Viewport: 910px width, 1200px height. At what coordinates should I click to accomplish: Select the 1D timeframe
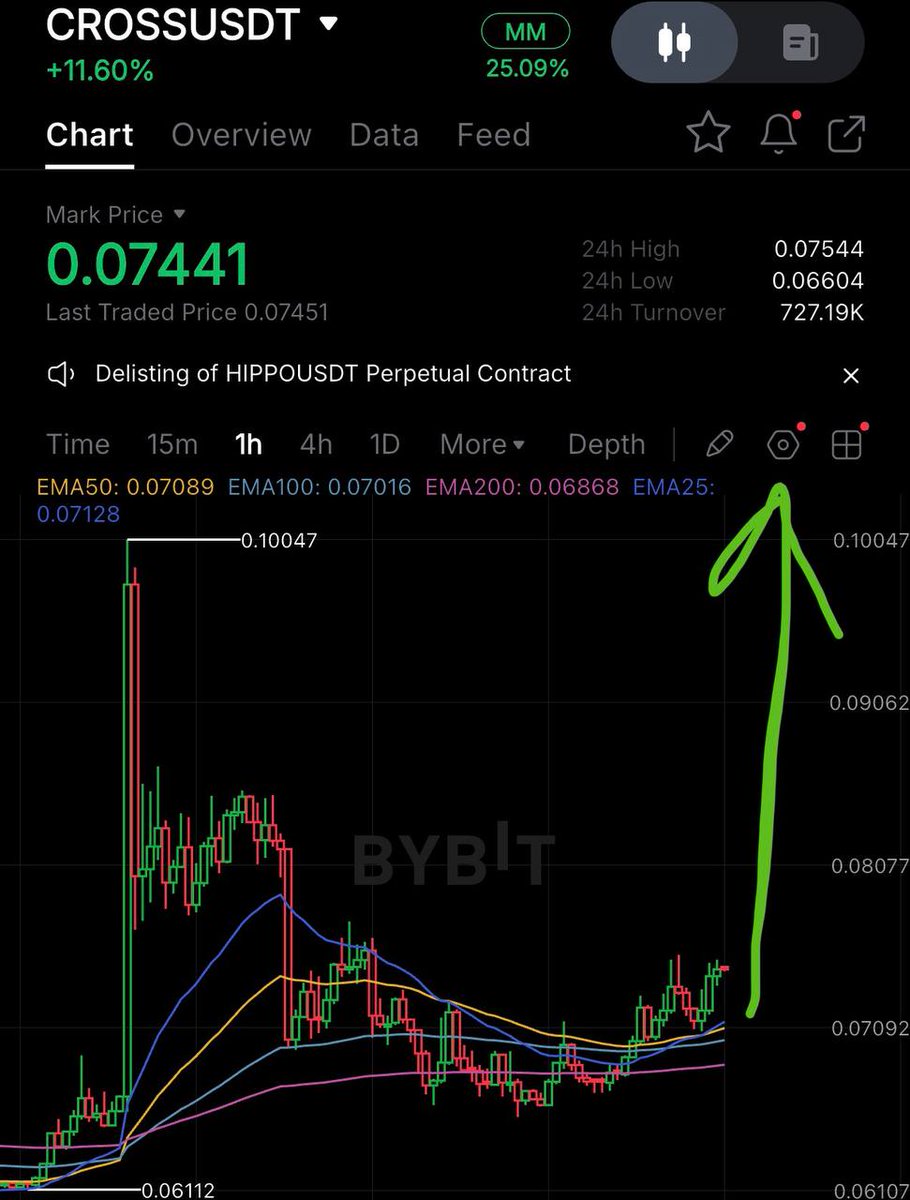tap(385, 444)
